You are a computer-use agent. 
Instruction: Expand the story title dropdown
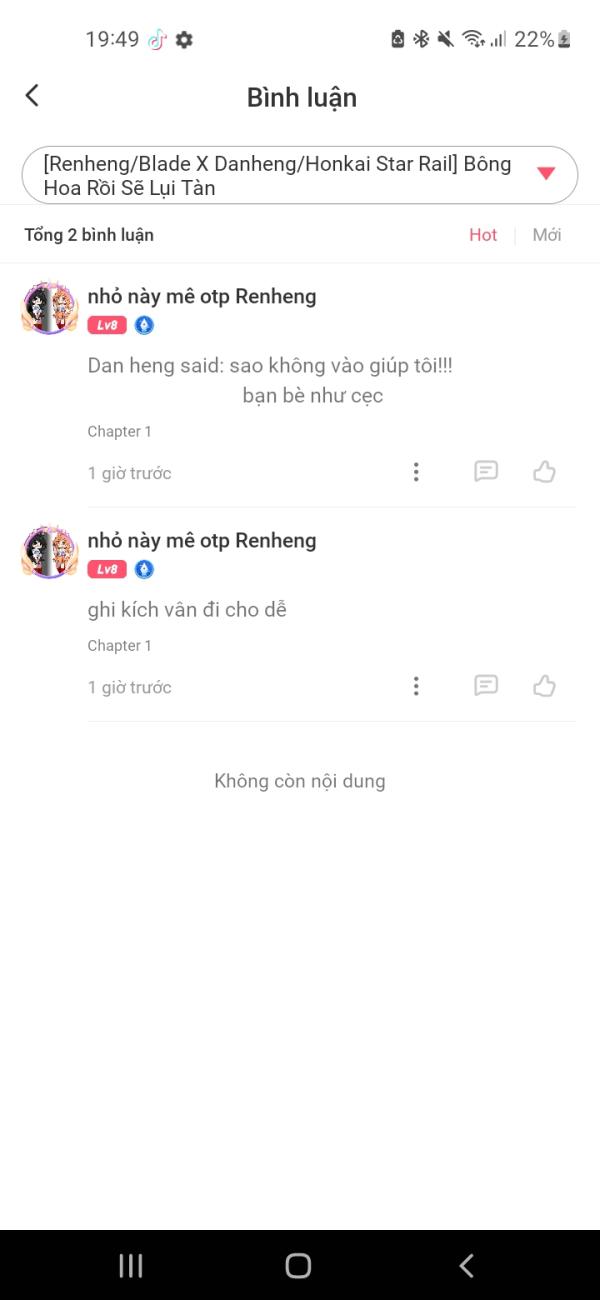(545, 174)
